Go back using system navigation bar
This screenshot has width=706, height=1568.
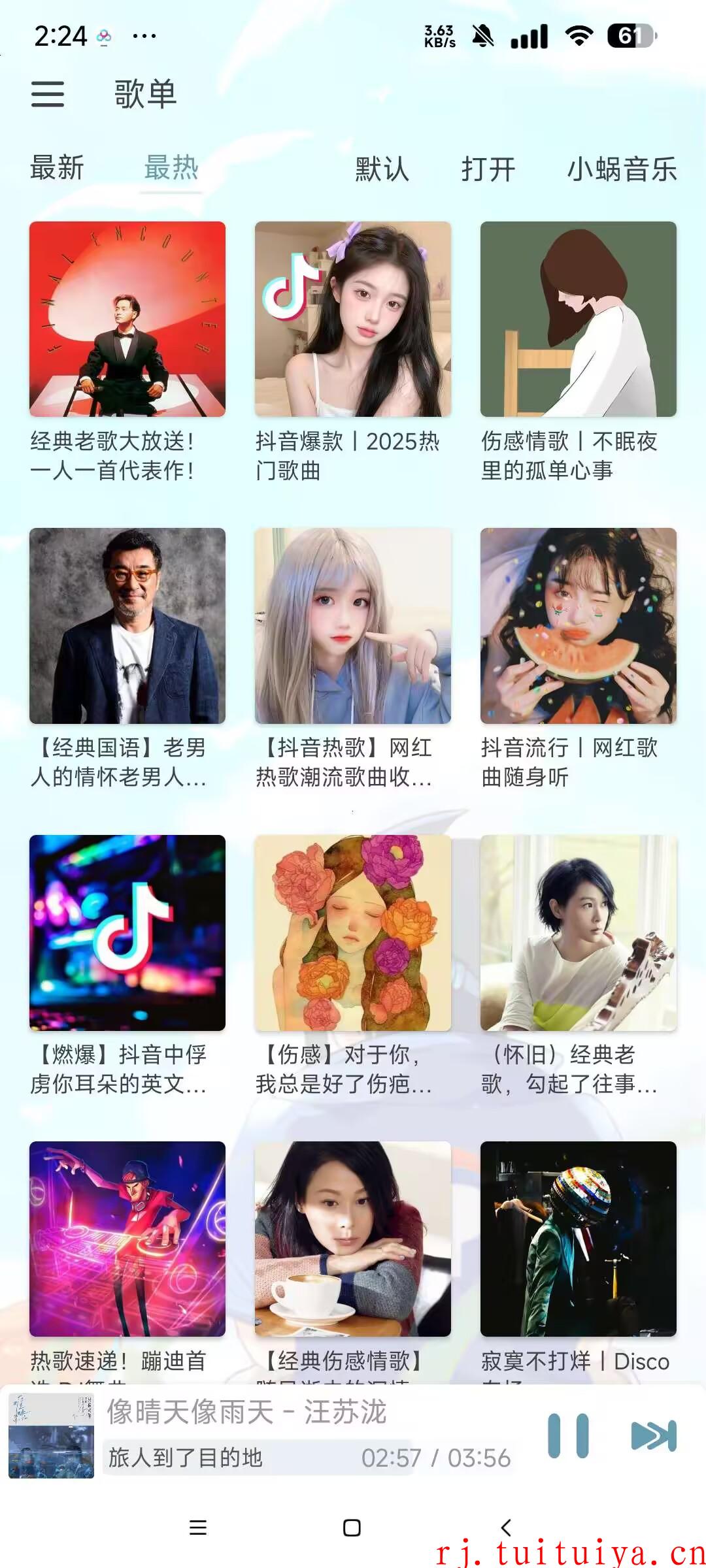click(505, 1527)
